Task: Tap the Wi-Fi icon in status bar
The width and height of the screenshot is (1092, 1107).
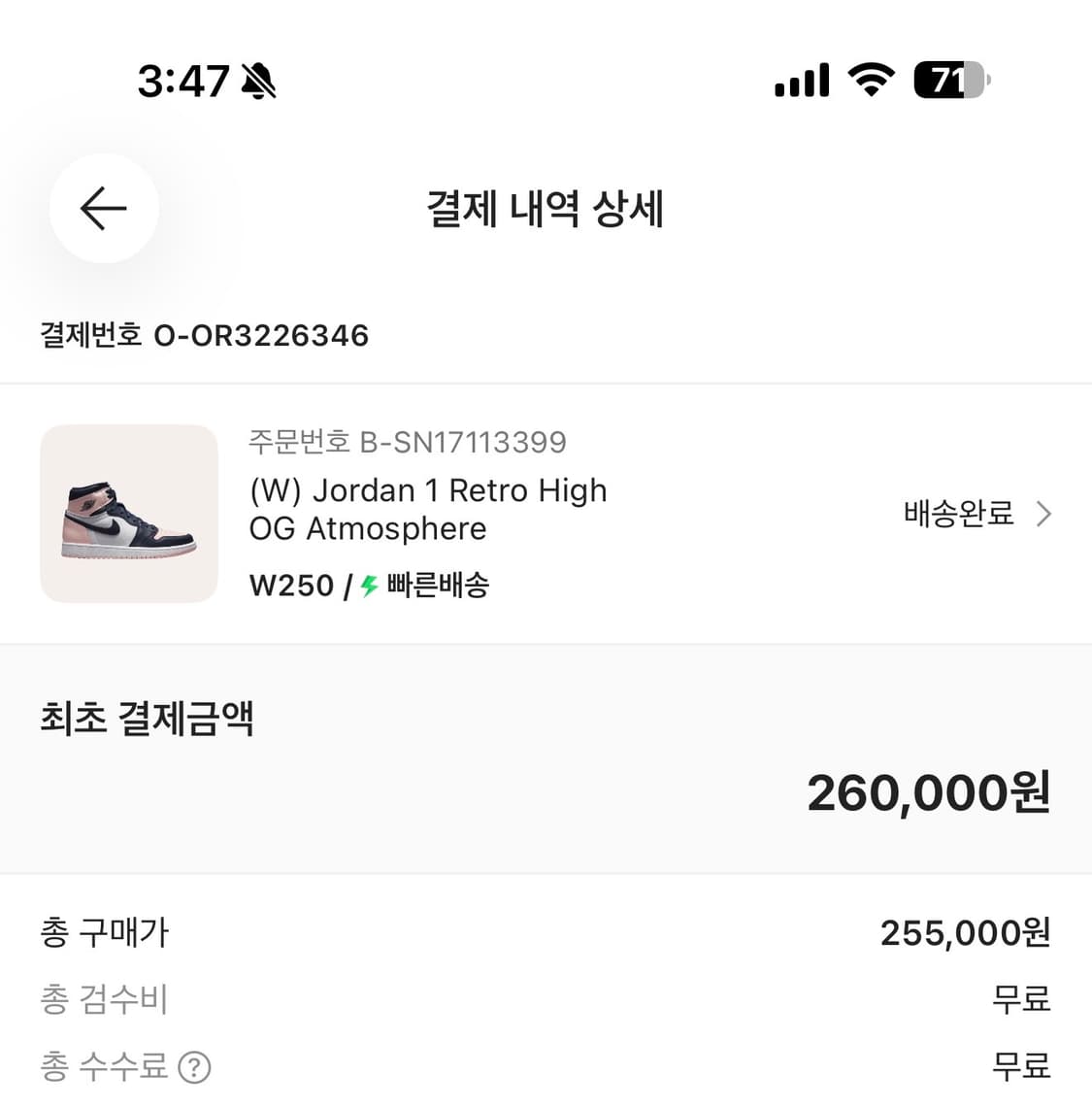Action: pos(871,80)
